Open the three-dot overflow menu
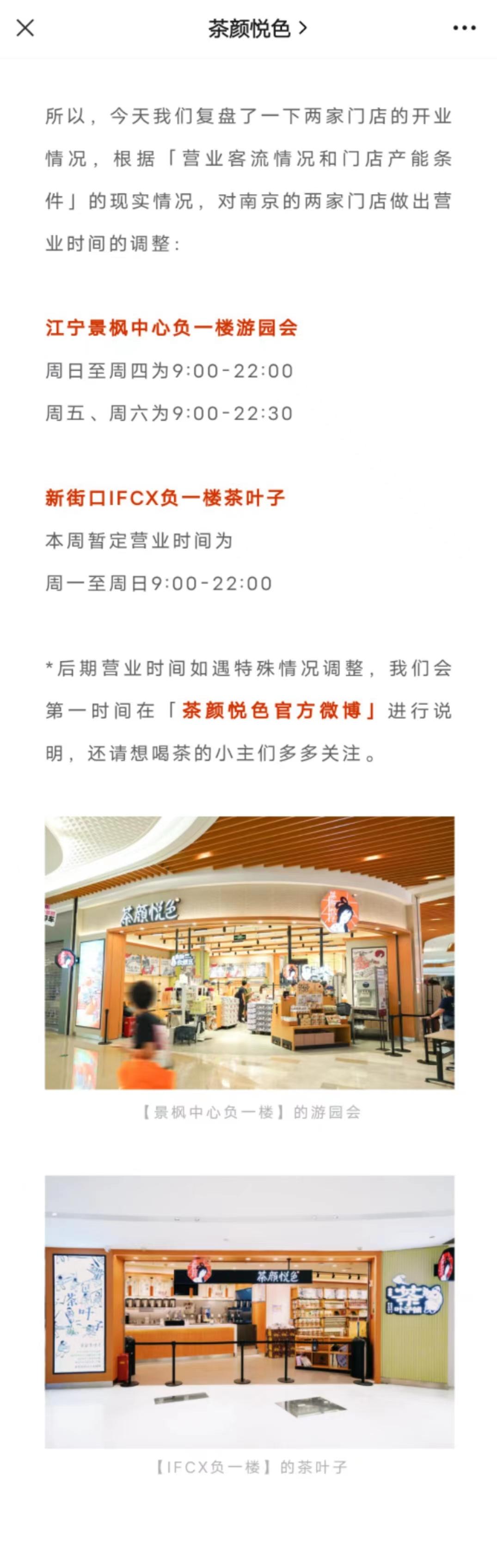The height and width of the screenshot is (1568, 497). click(464, 28)
